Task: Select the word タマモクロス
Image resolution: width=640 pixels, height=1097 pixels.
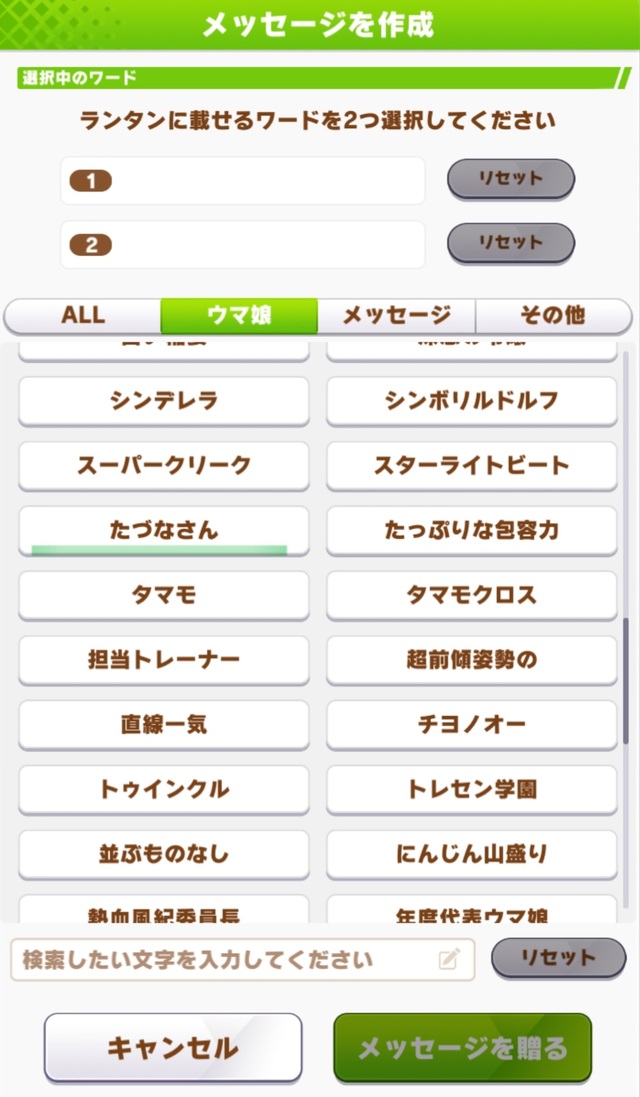Action: (472, 595)
